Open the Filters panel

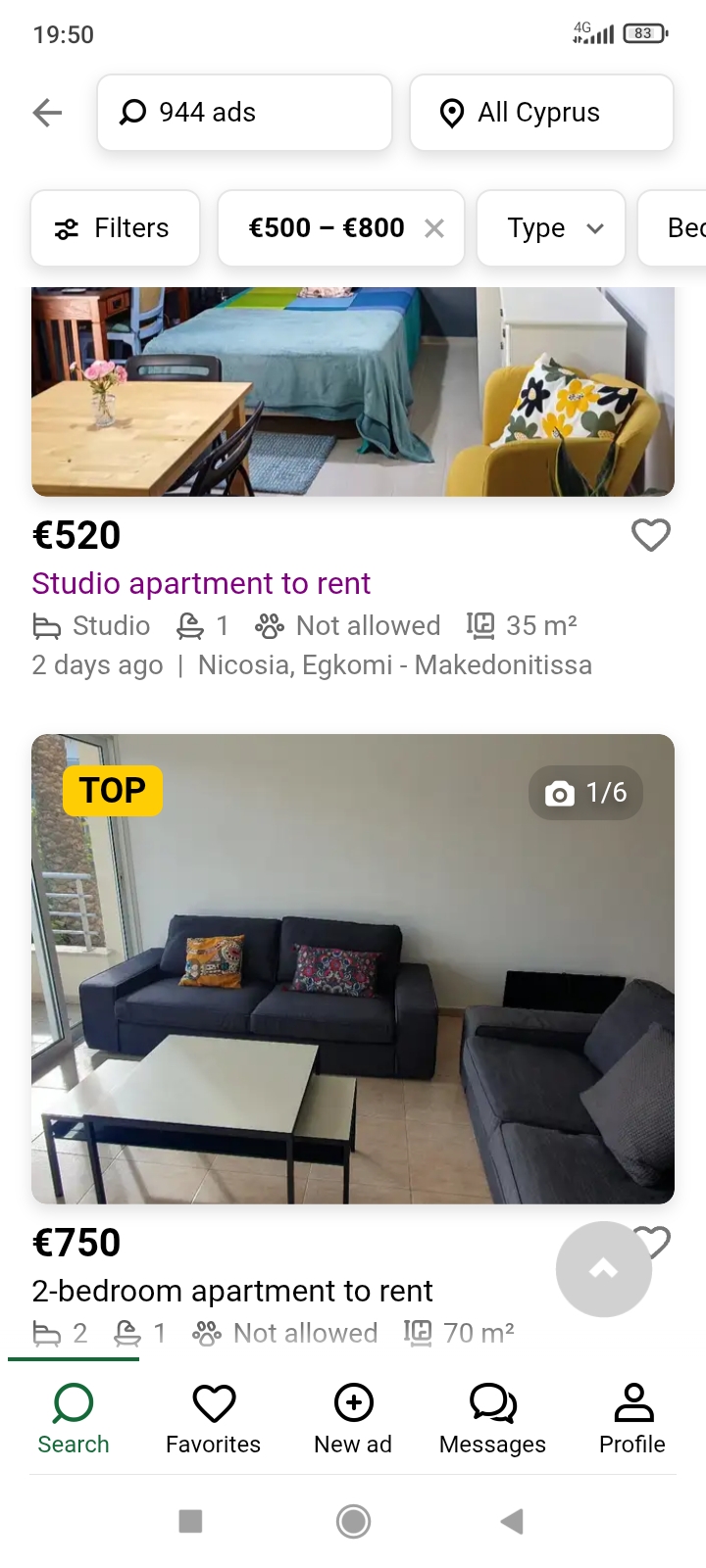coord(116,228)
